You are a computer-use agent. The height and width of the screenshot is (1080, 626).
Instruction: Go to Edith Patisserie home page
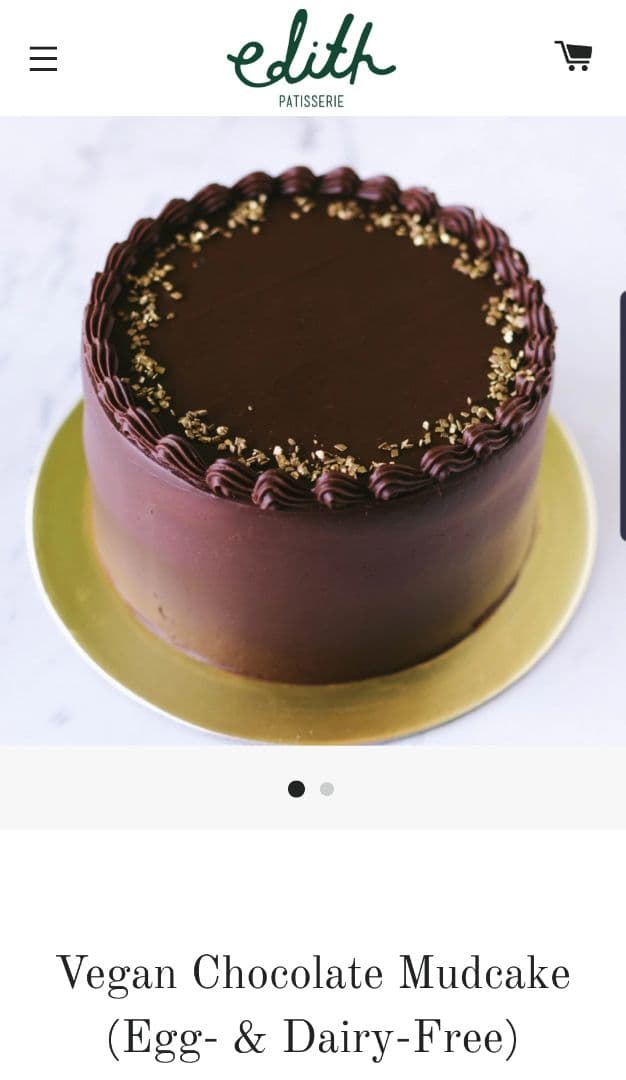pos(311,58)
